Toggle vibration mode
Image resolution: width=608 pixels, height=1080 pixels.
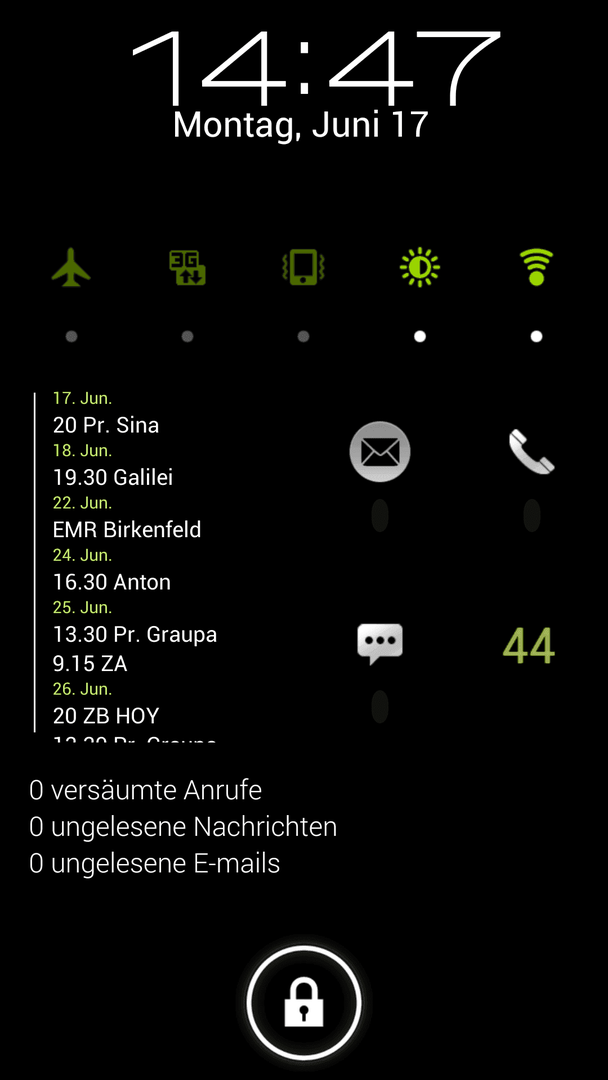304,268
